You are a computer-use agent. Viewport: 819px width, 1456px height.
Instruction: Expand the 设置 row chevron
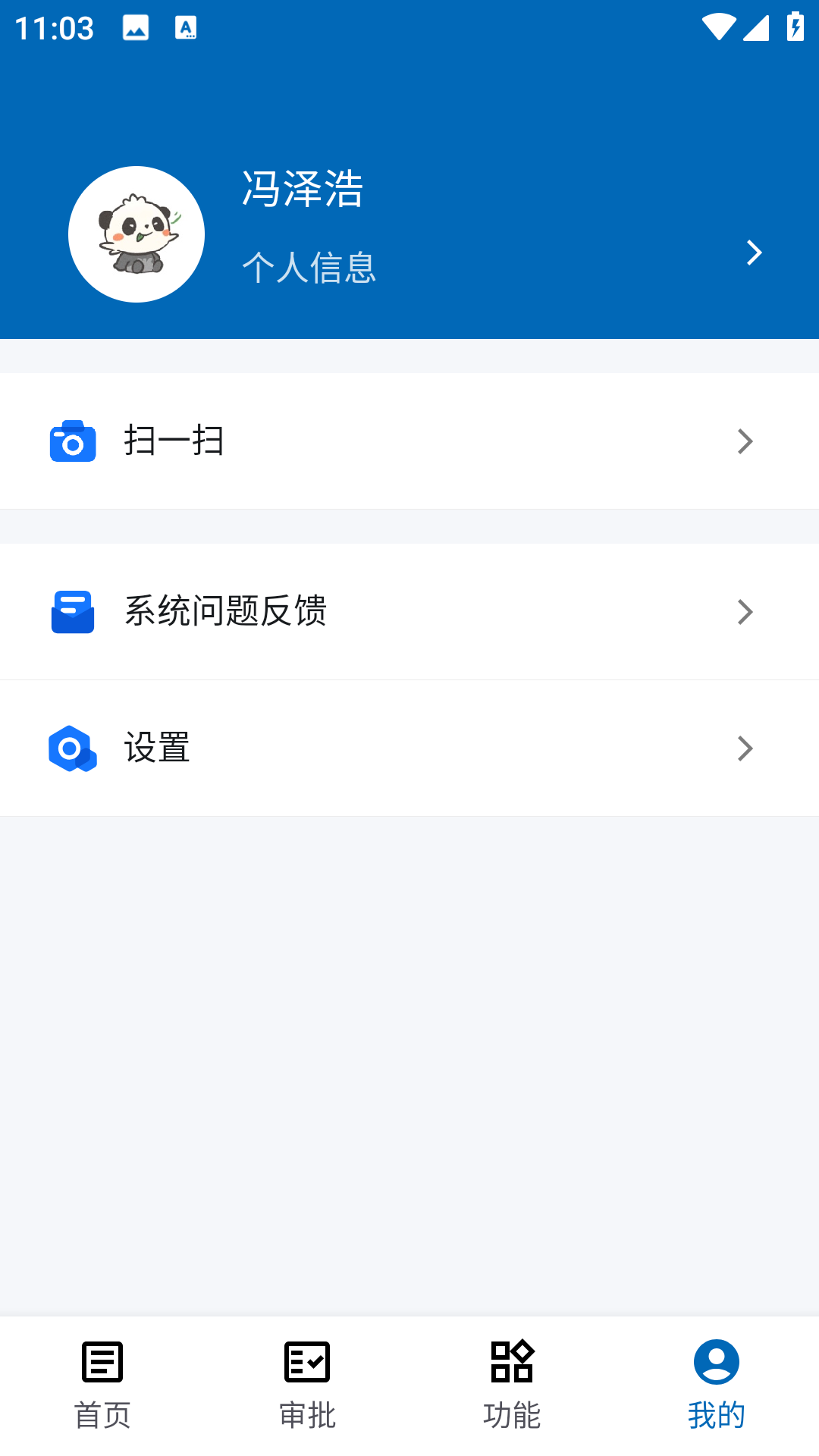coord(745,748)
